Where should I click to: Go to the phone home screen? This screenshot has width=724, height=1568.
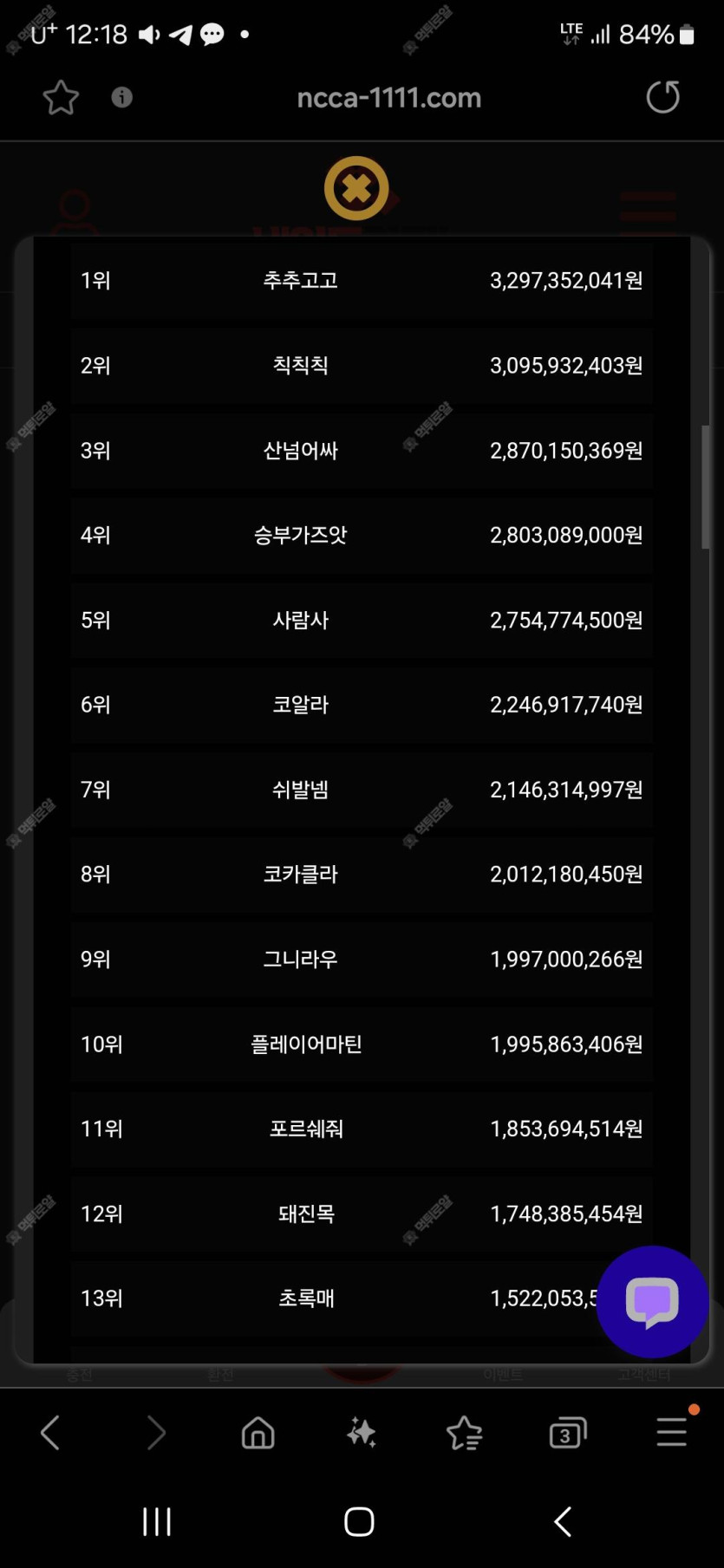(359, 1521)
